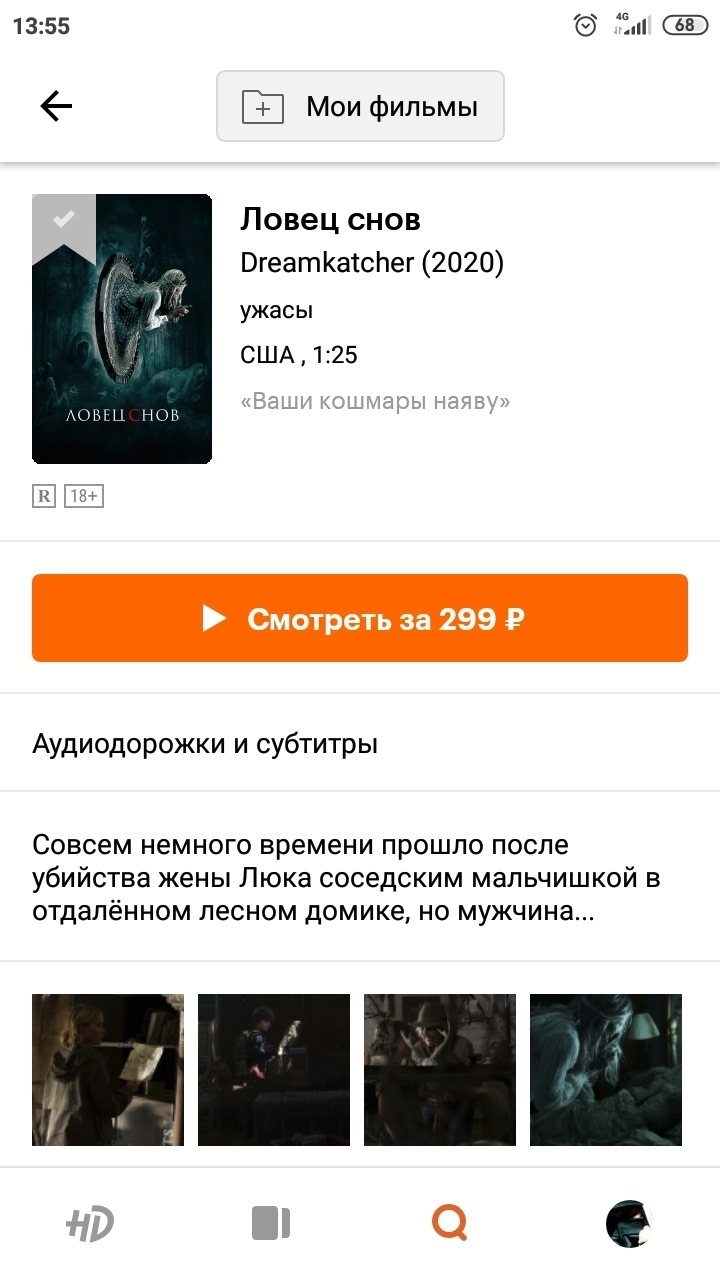Open the Ловец снов poster image
The width and height of the screenshot is (720, 1280).
122,329
